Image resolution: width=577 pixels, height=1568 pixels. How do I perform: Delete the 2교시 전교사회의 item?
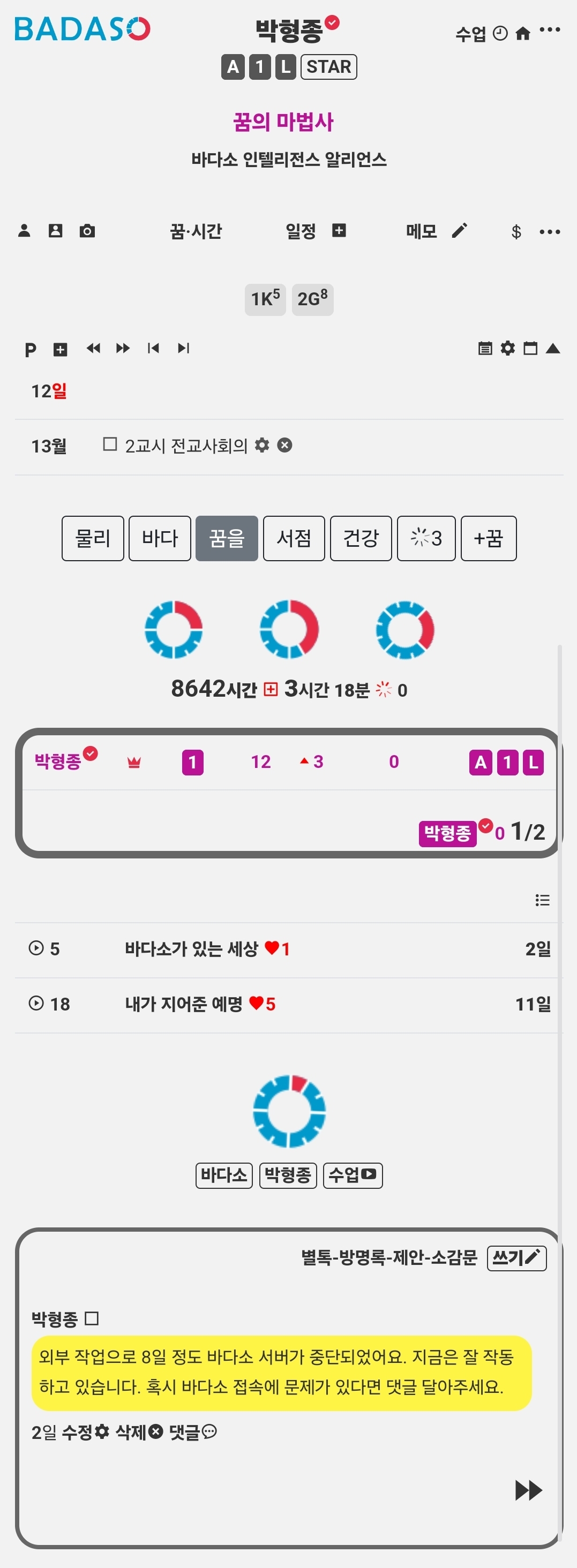coord(284,446)
